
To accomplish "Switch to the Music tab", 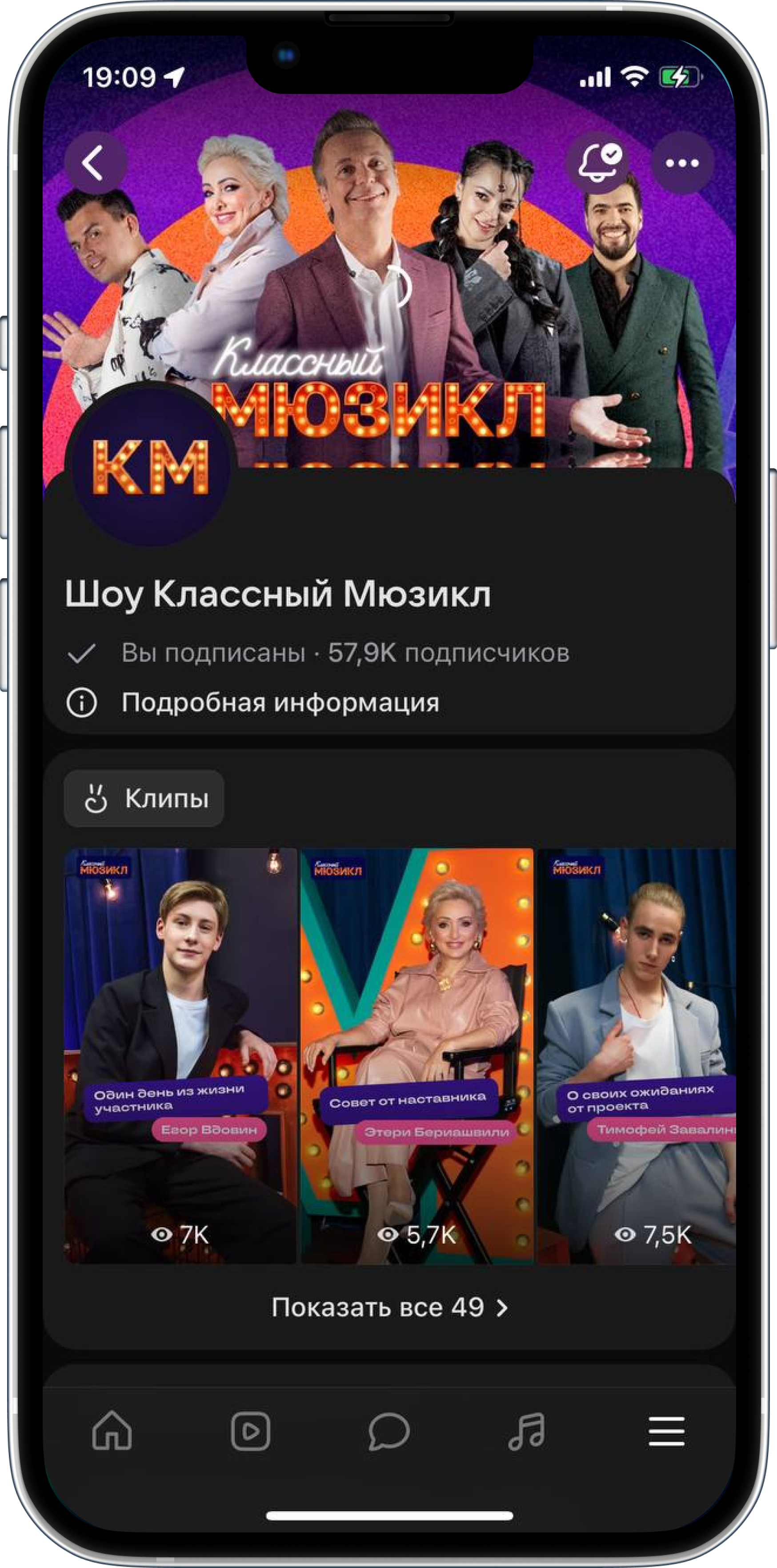I will [527, 1432].
